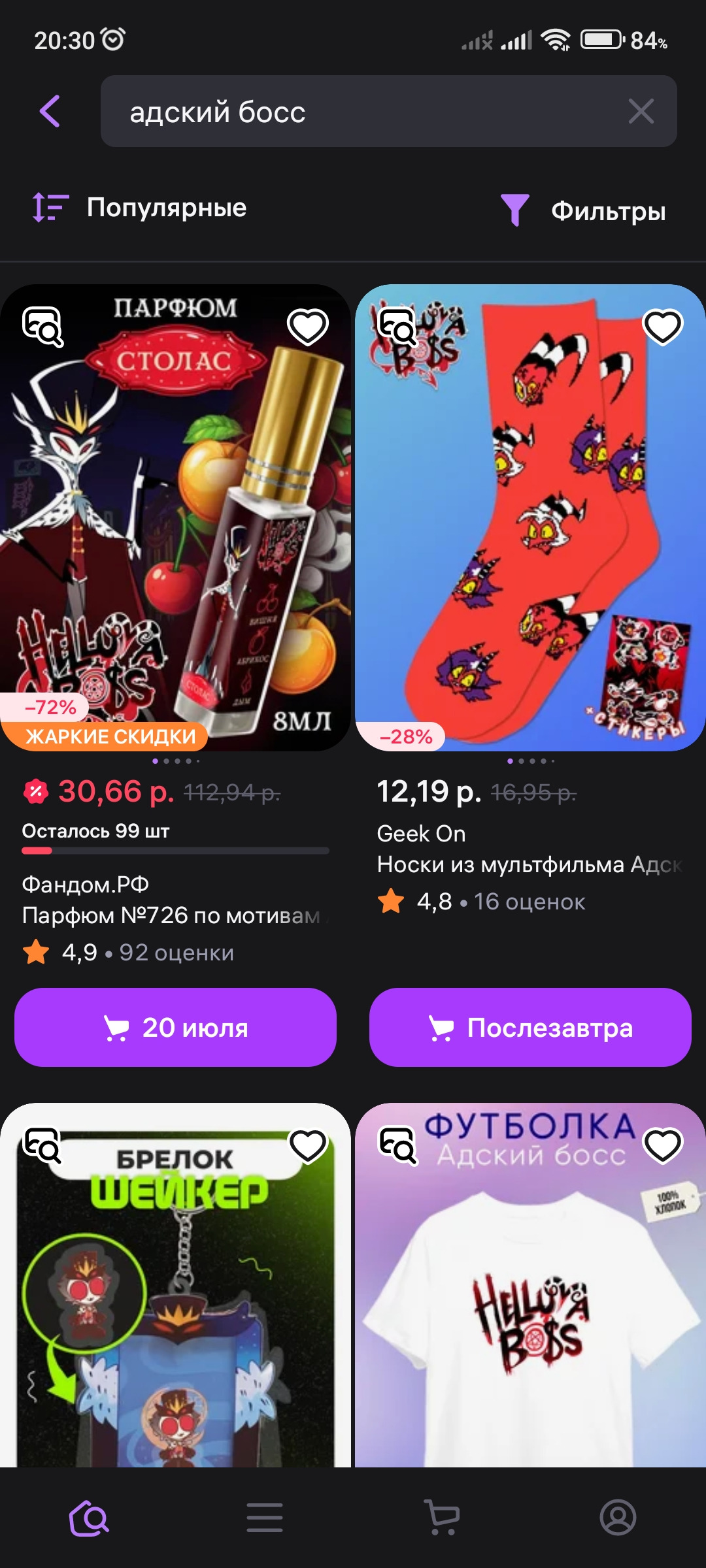The height and width of the screenshot is (1568, 706).
Task: Open the Фильтры panel
Action: (583, 210)
